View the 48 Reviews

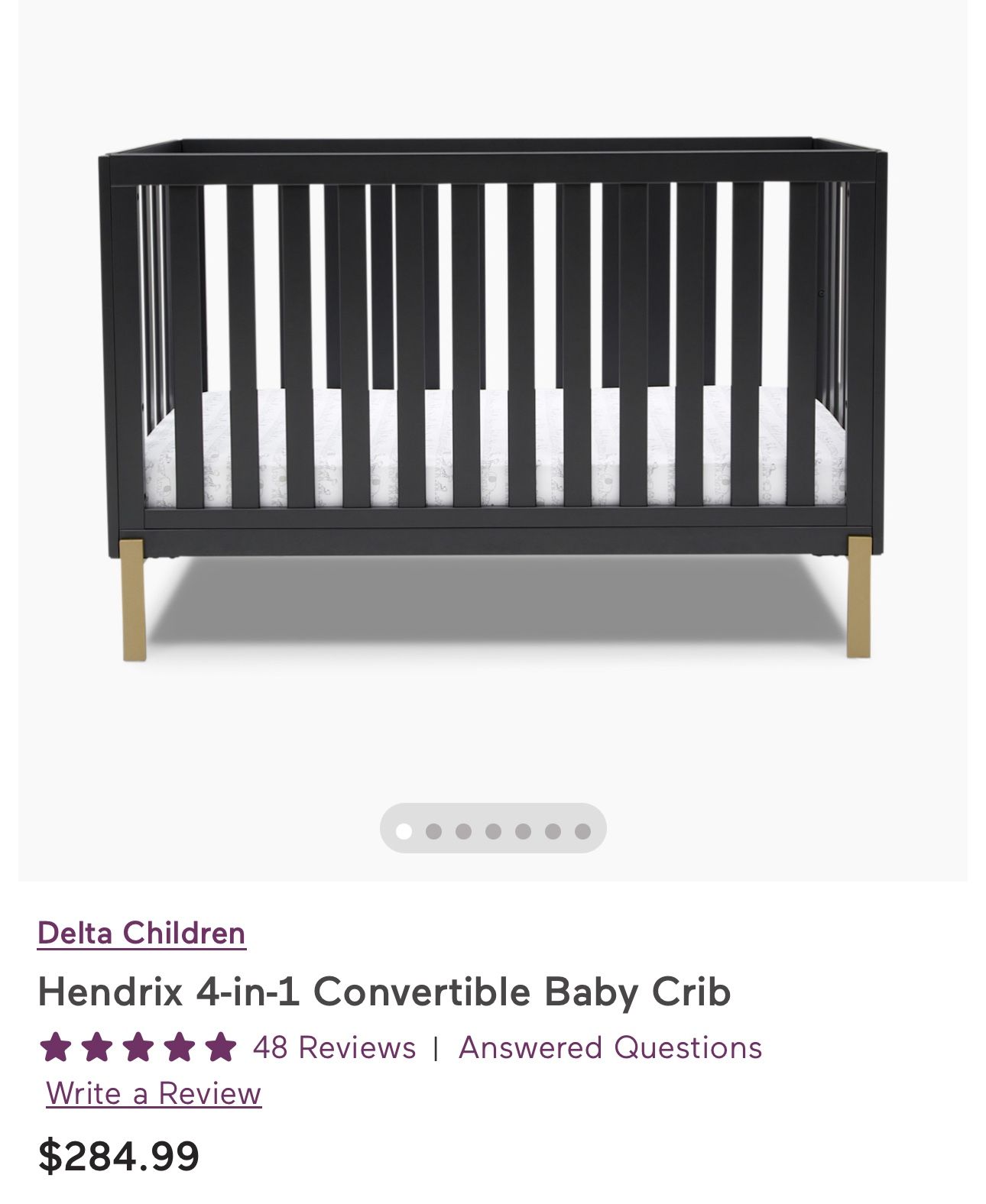(334, 1047)
